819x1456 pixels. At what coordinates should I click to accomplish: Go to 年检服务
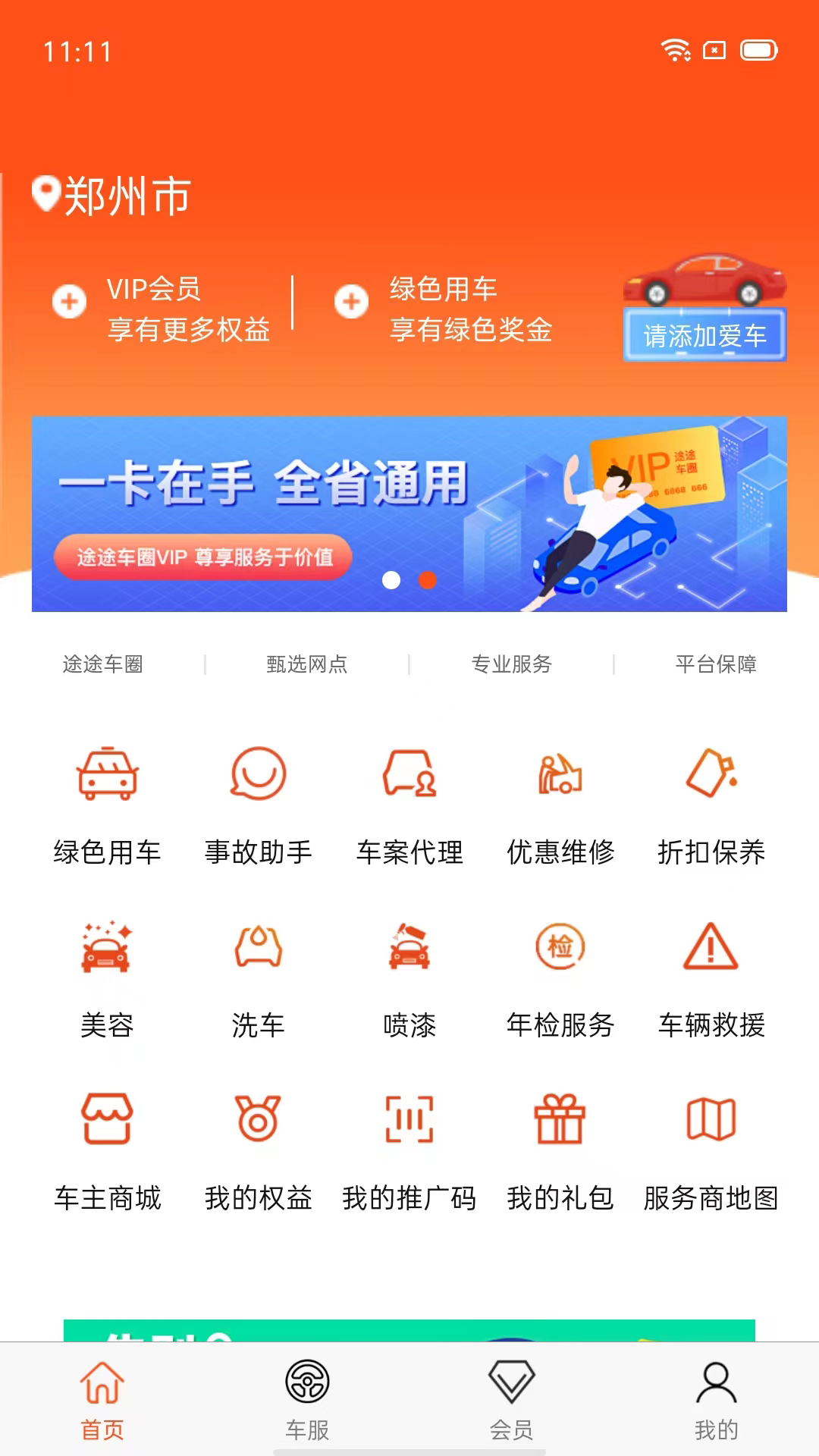560,977
